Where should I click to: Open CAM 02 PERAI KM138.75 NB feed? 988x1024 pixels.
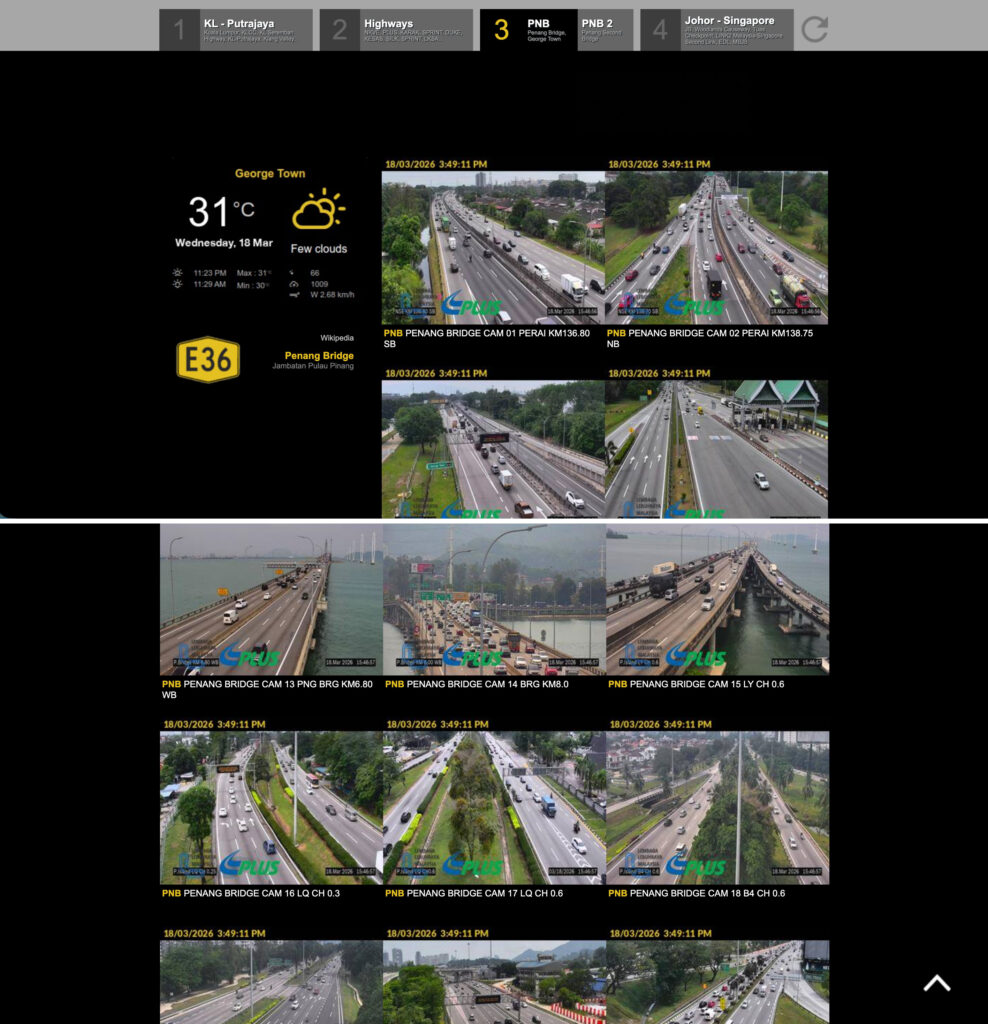[716, 247]
